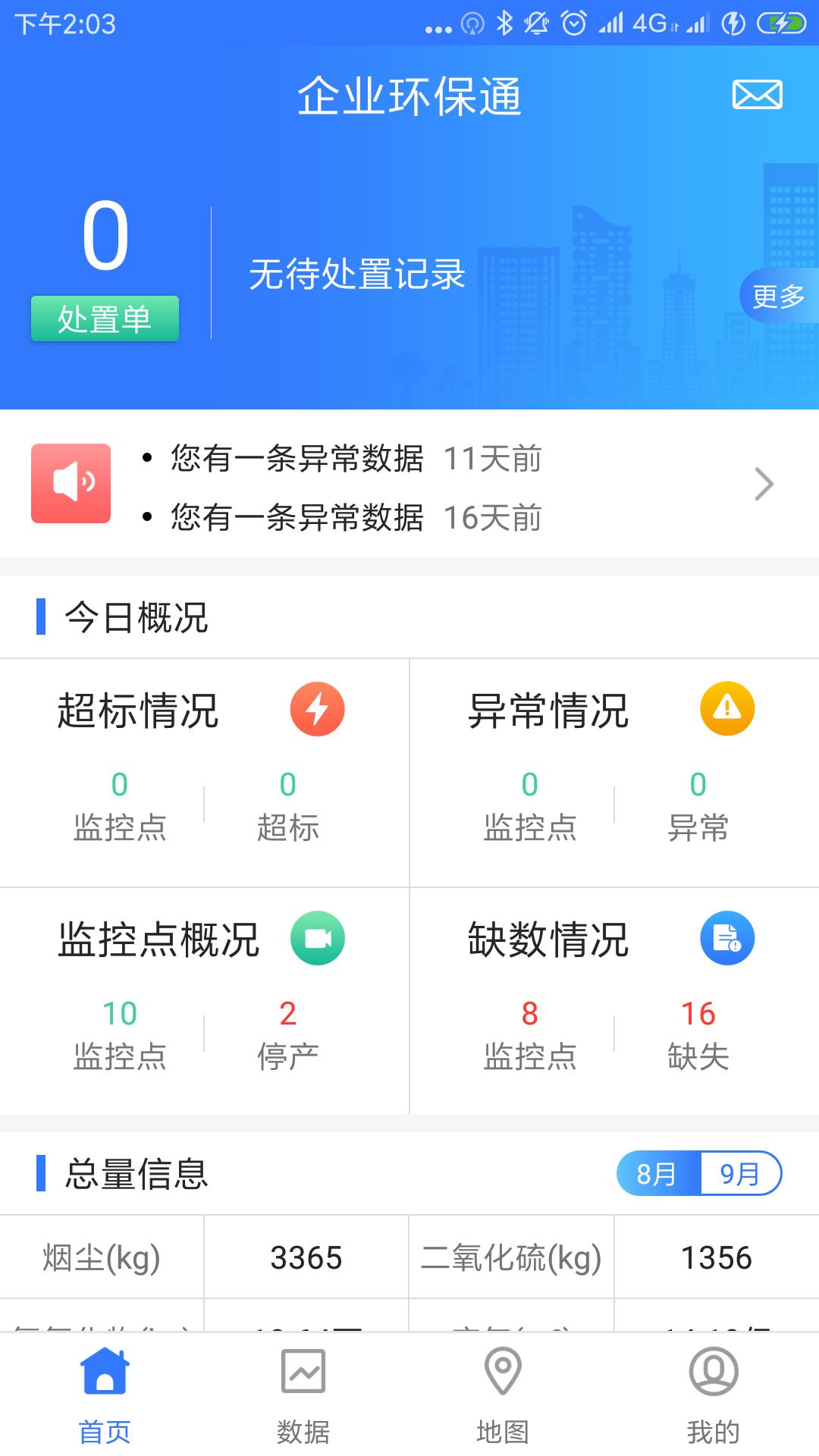This screenshot has height=1456, width=819.
Task: Open the 监控点概况 card
Action: 205,1001
